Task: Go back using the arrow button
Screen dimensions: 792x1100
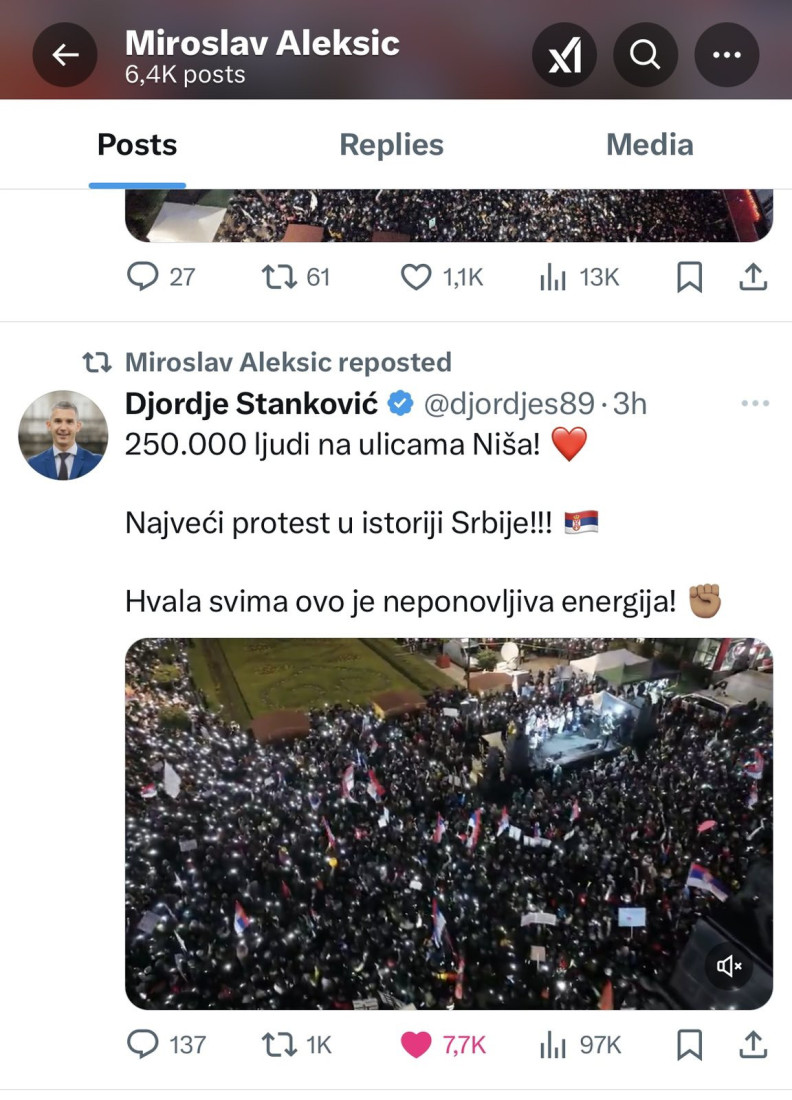Action: pyautogui.click(x=65, y=55)
